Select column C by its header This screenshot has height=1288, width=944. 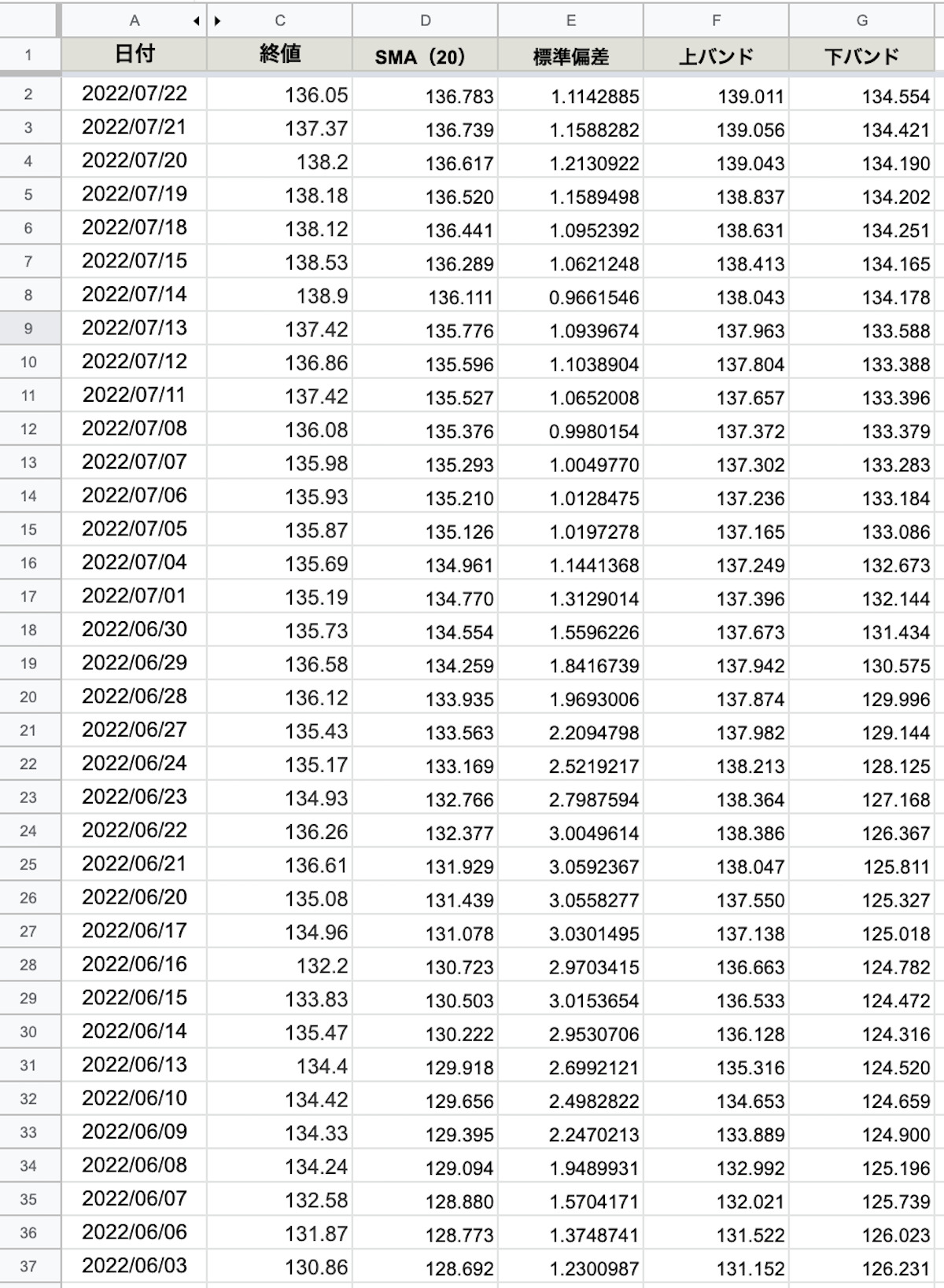tap(281, 21)
